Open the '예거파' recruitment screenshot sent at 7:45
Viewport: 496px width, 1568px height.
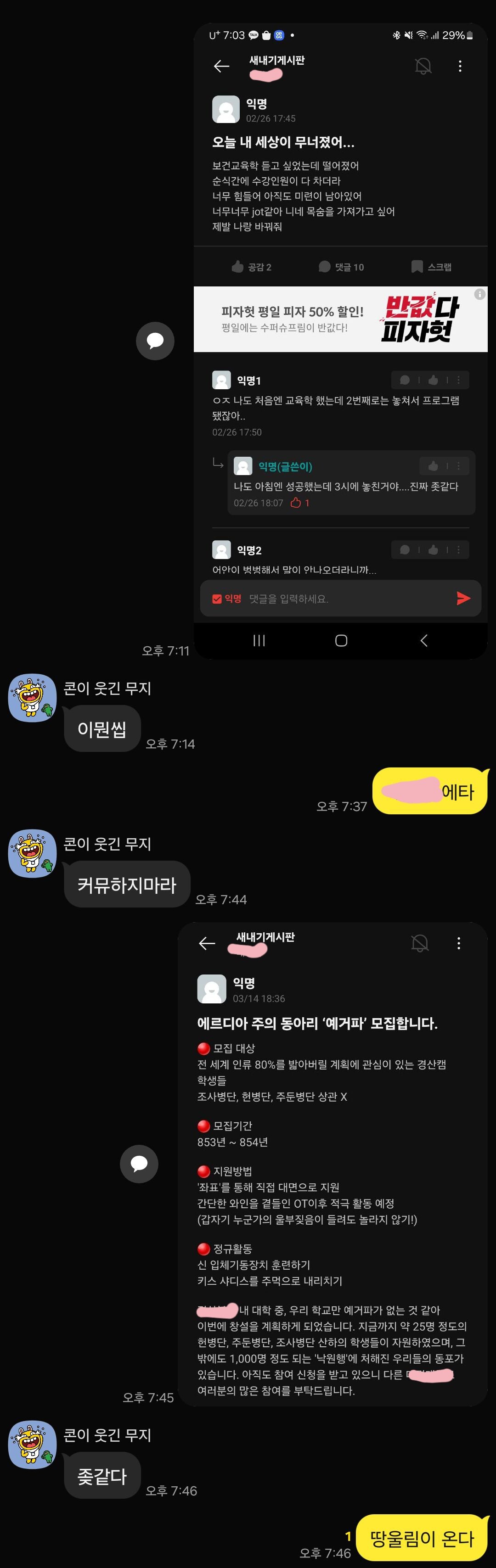tap(332, 1164)
